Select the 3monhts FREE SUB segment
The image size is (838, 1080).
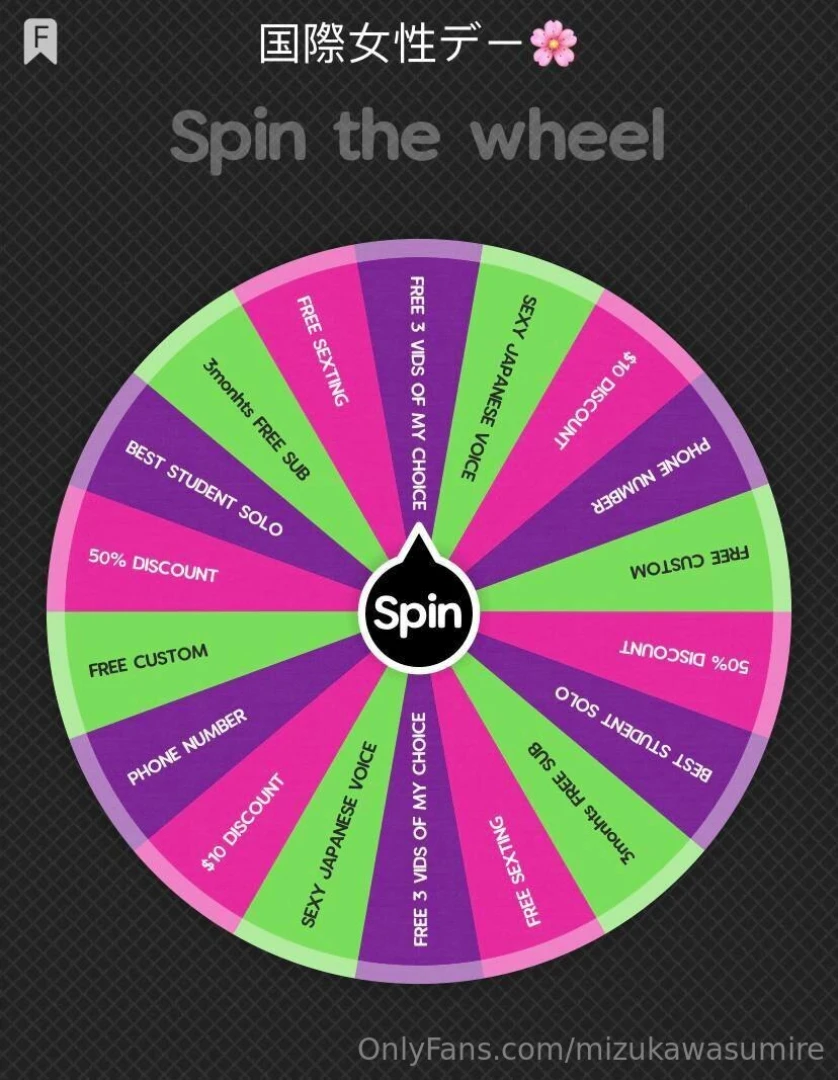pos(255,415)
